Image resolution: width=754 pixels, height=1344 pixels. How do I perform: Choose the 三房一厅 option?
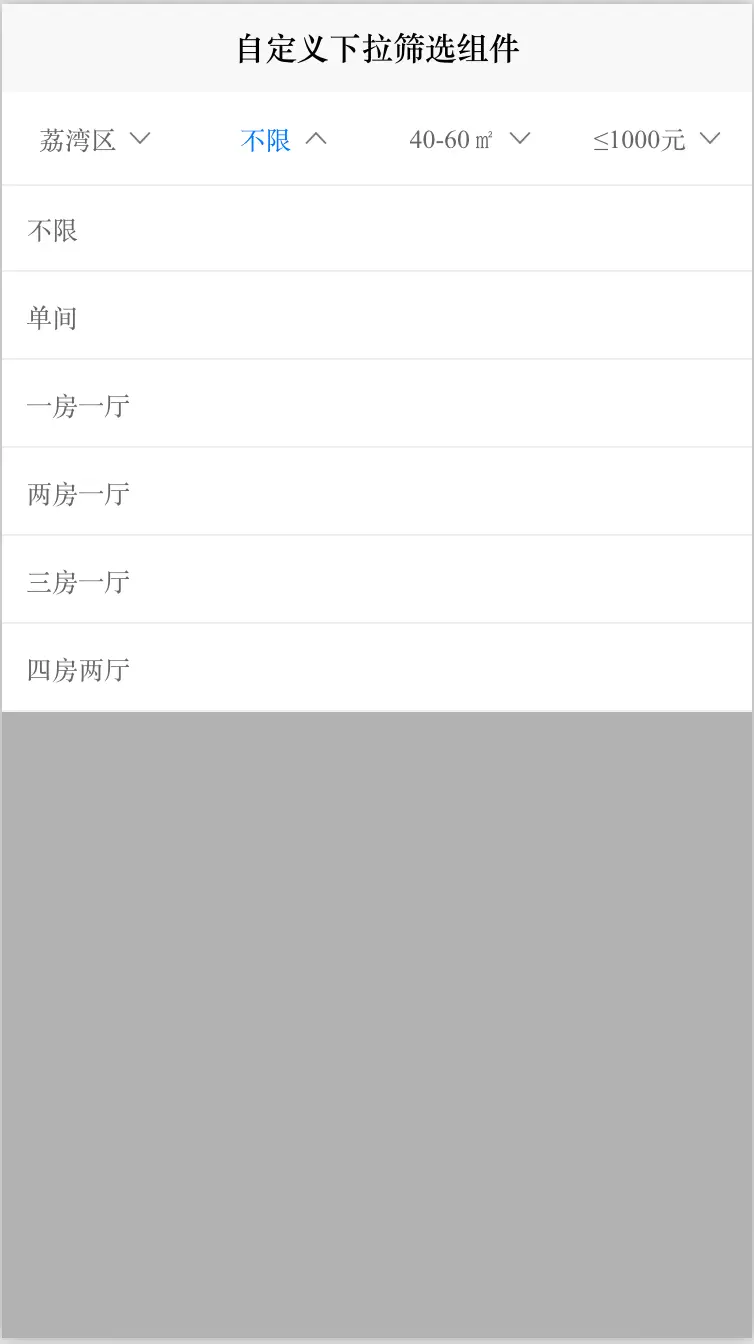377,580
